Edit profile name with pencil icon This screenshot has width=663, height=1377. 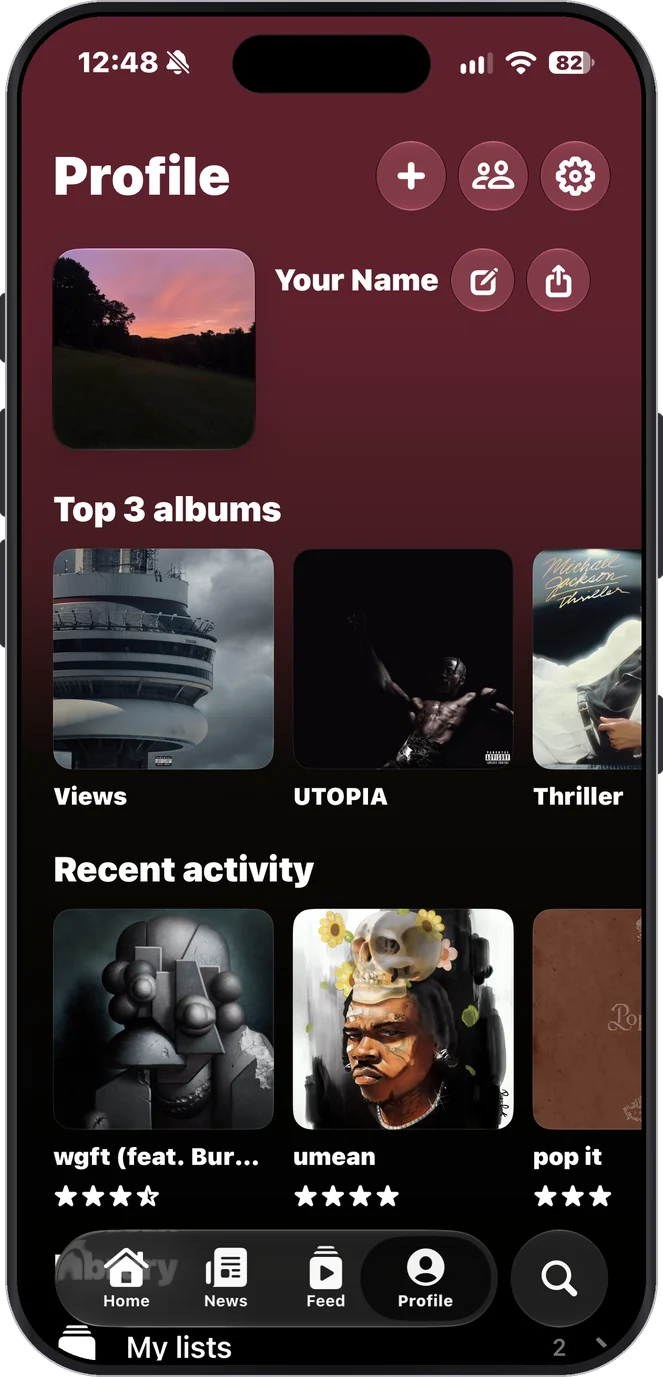(483, 281)
